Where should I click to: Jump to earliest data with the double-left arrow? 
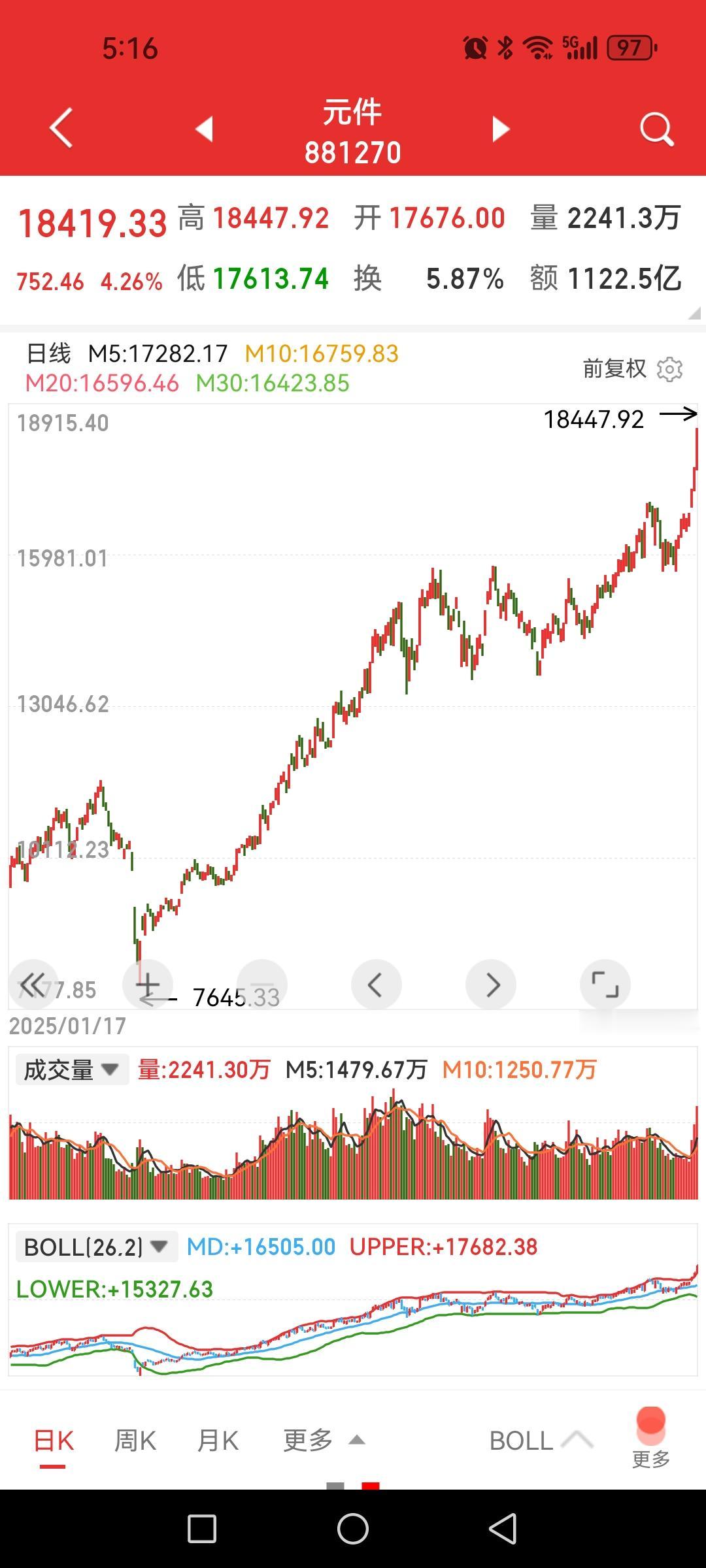(x=33, y=985)
